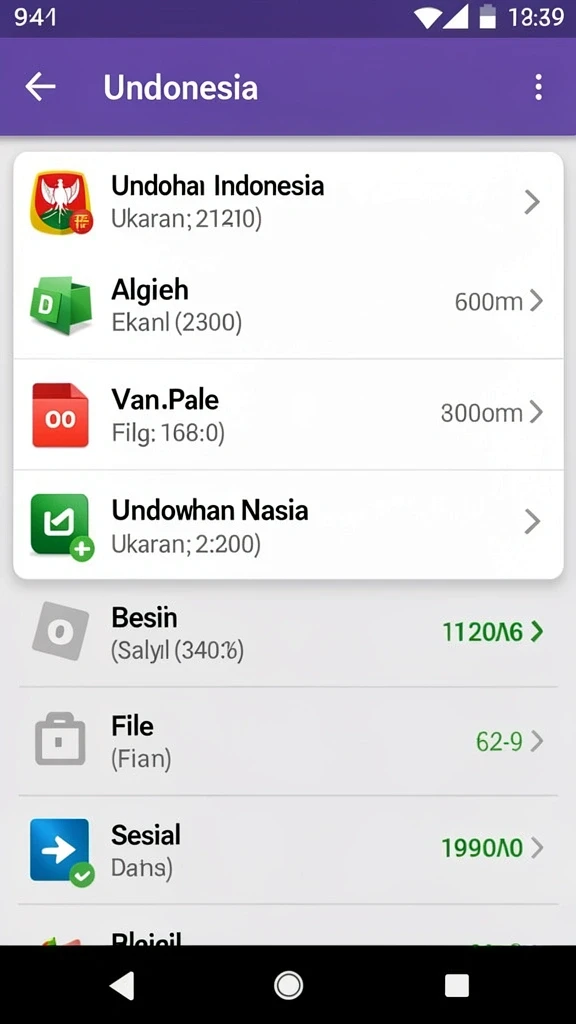Open the Besin row

pyautogui.click(x=288, y=632)
